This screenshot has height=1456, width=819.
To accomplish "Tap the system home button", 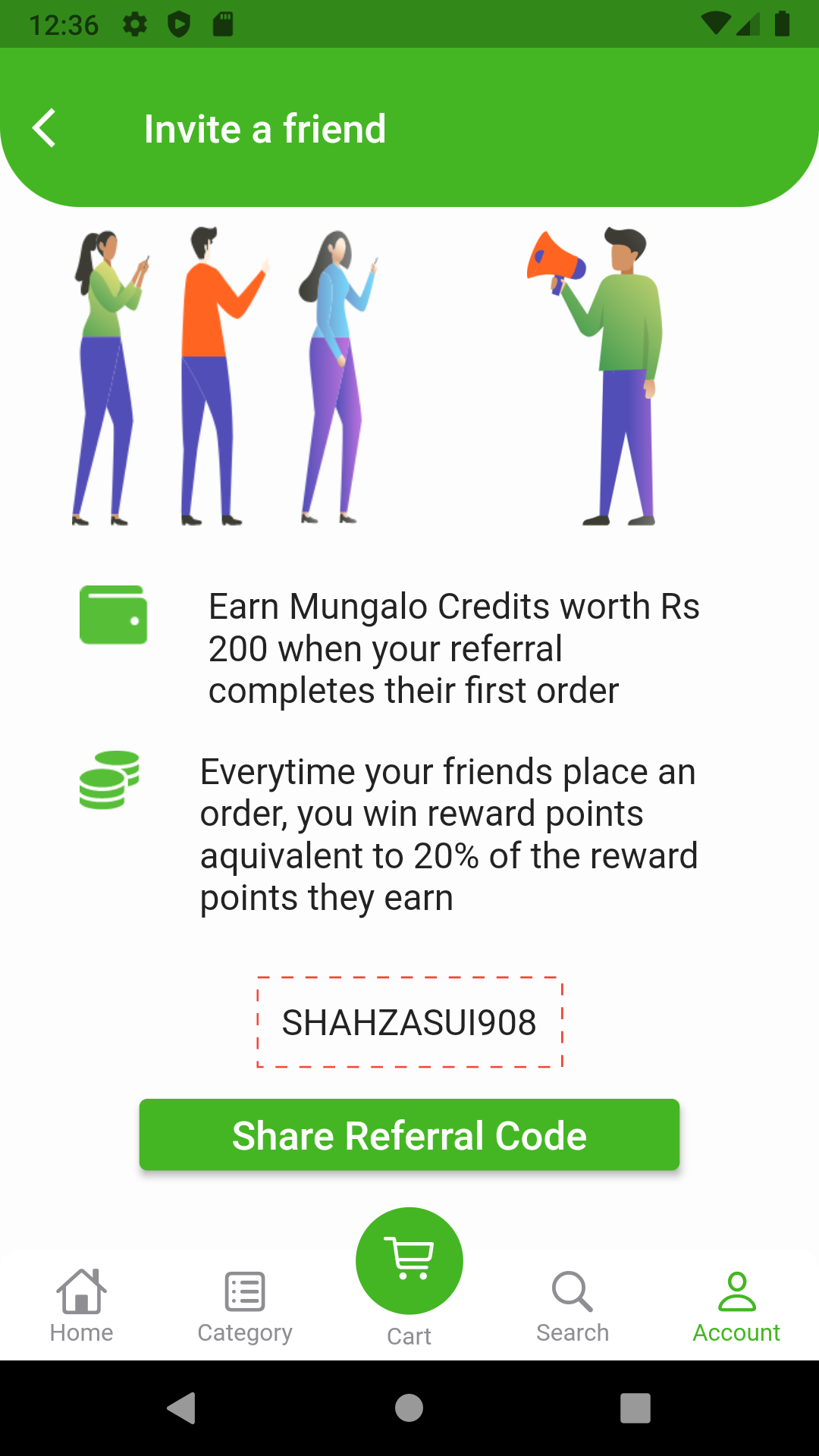I will click(409, 1408).
